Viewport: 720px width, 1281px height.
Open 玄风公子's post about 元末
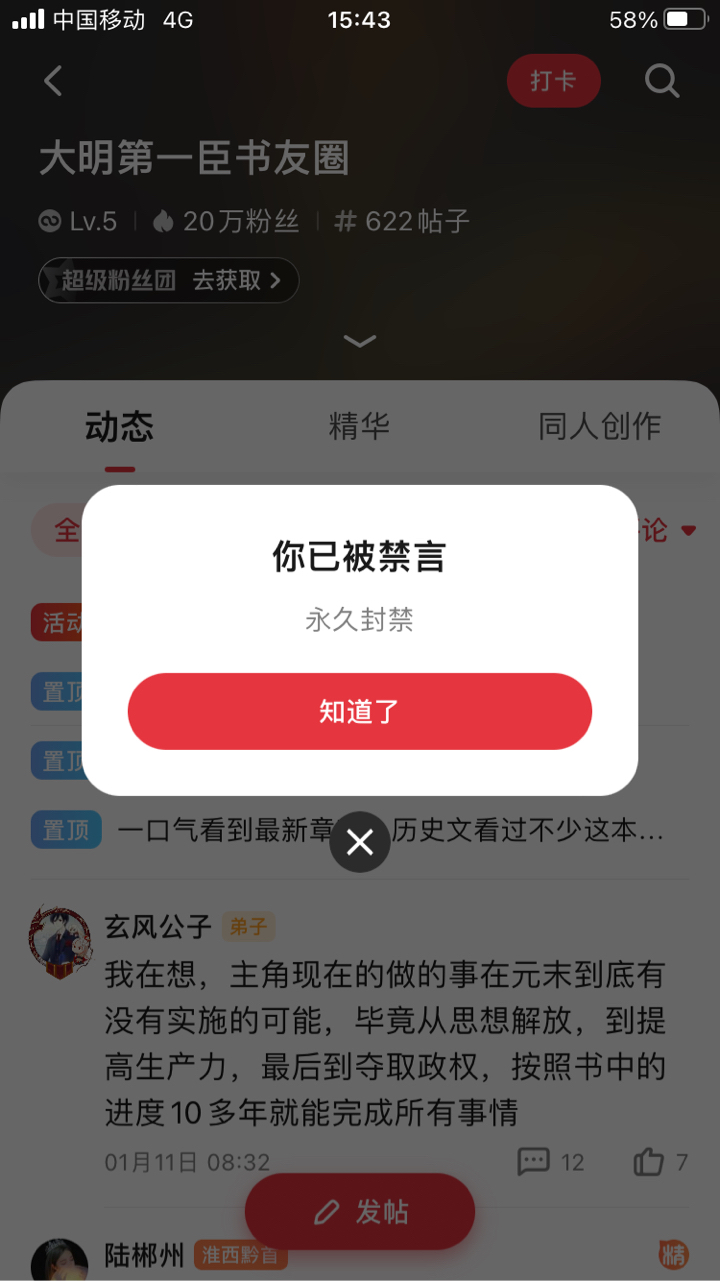click(385, 1043)
